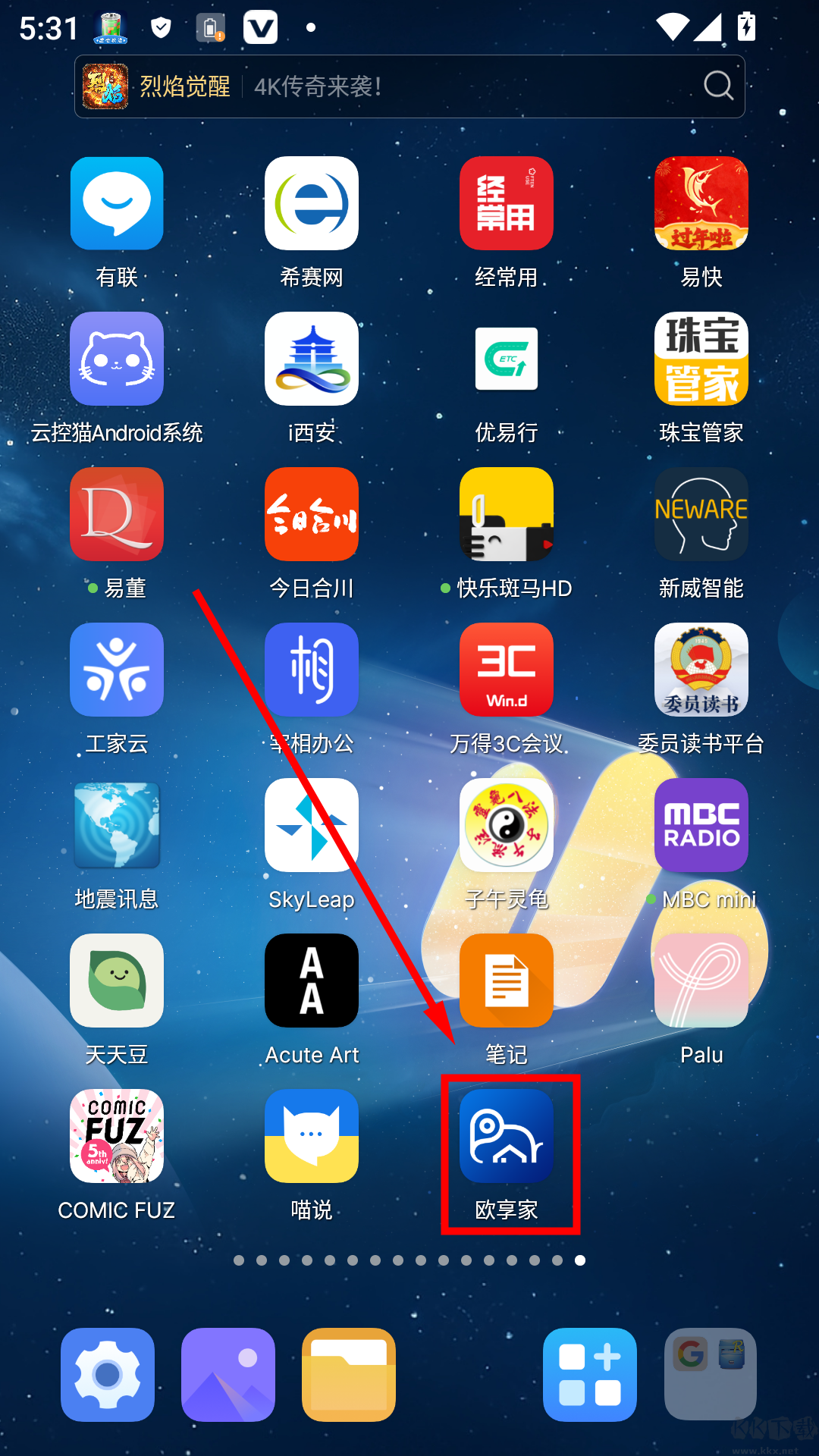The height and width of the screenshot is (1456, 819).
Task: Open 希赛网 app
Action: [x=312, y=203]
